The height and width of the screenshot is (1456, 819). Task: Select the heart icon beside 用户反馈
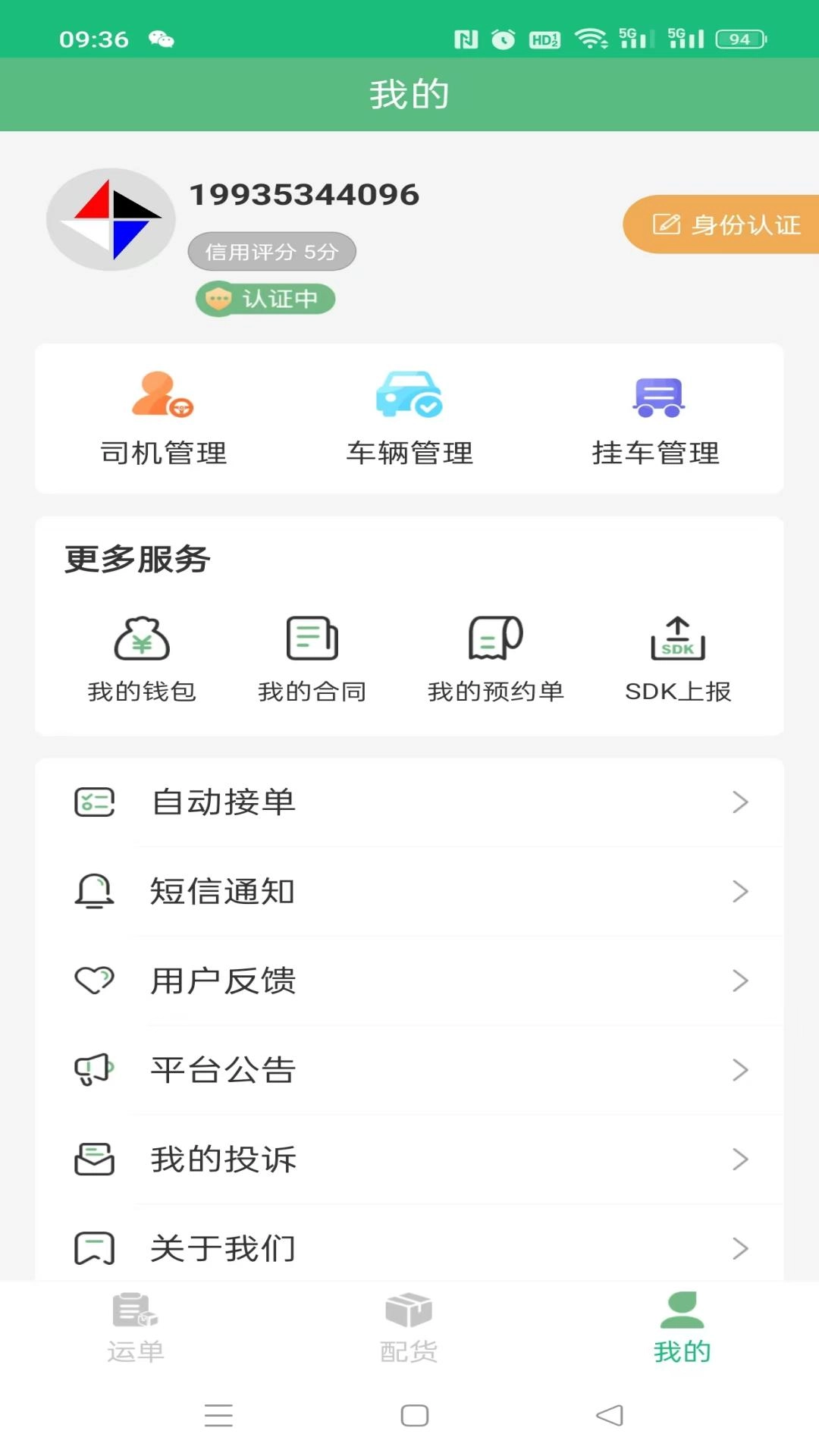coord(94,981)
